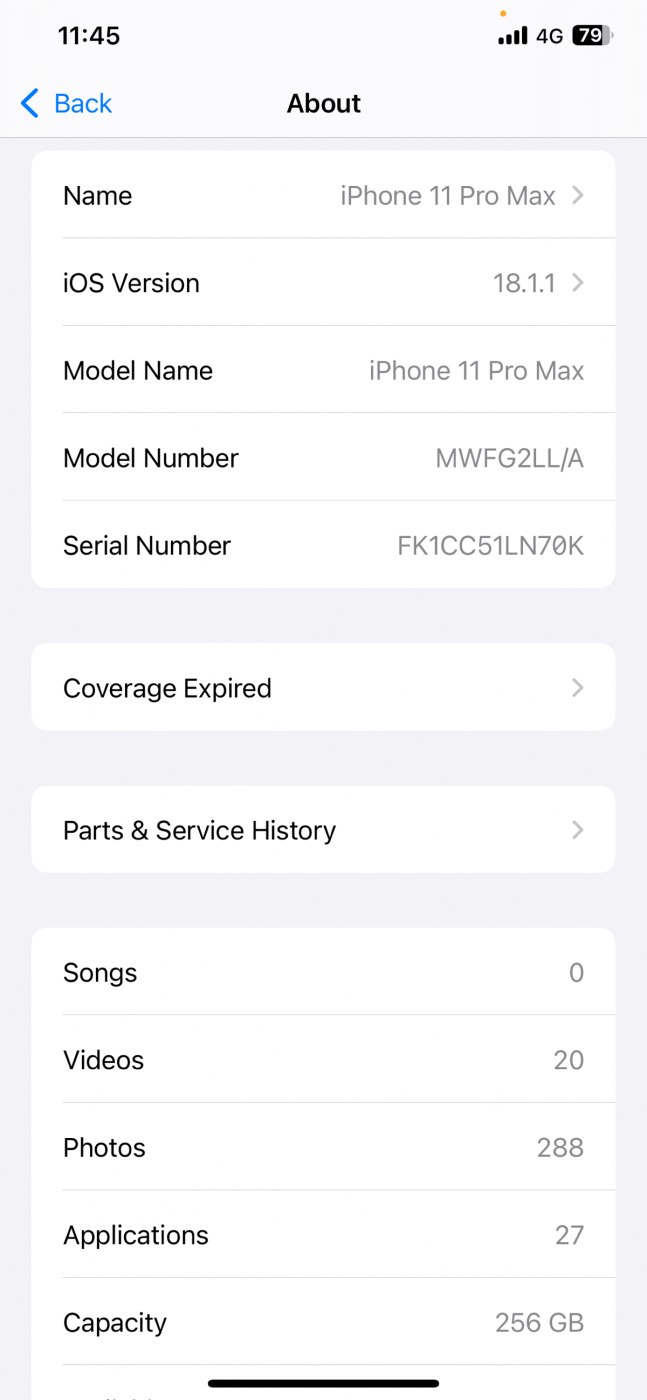Open the Coverage Expired row

[x=323, y=687]
